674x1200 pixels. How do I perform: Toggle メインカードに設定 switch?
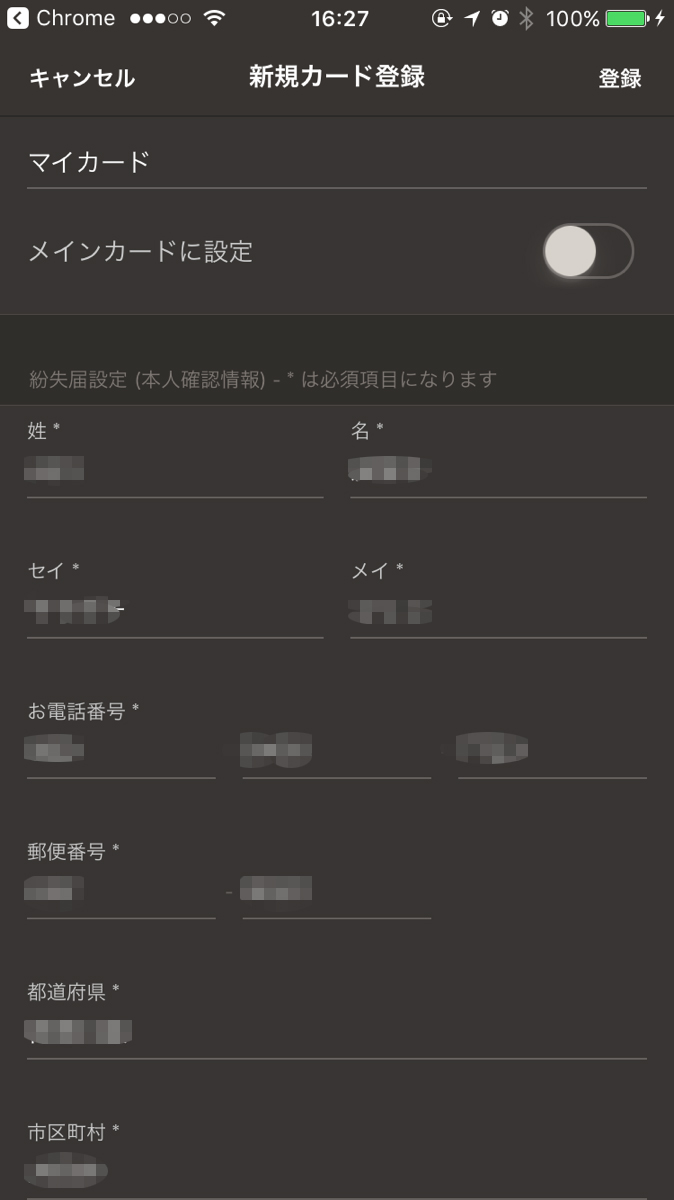[x=588, y=251]
